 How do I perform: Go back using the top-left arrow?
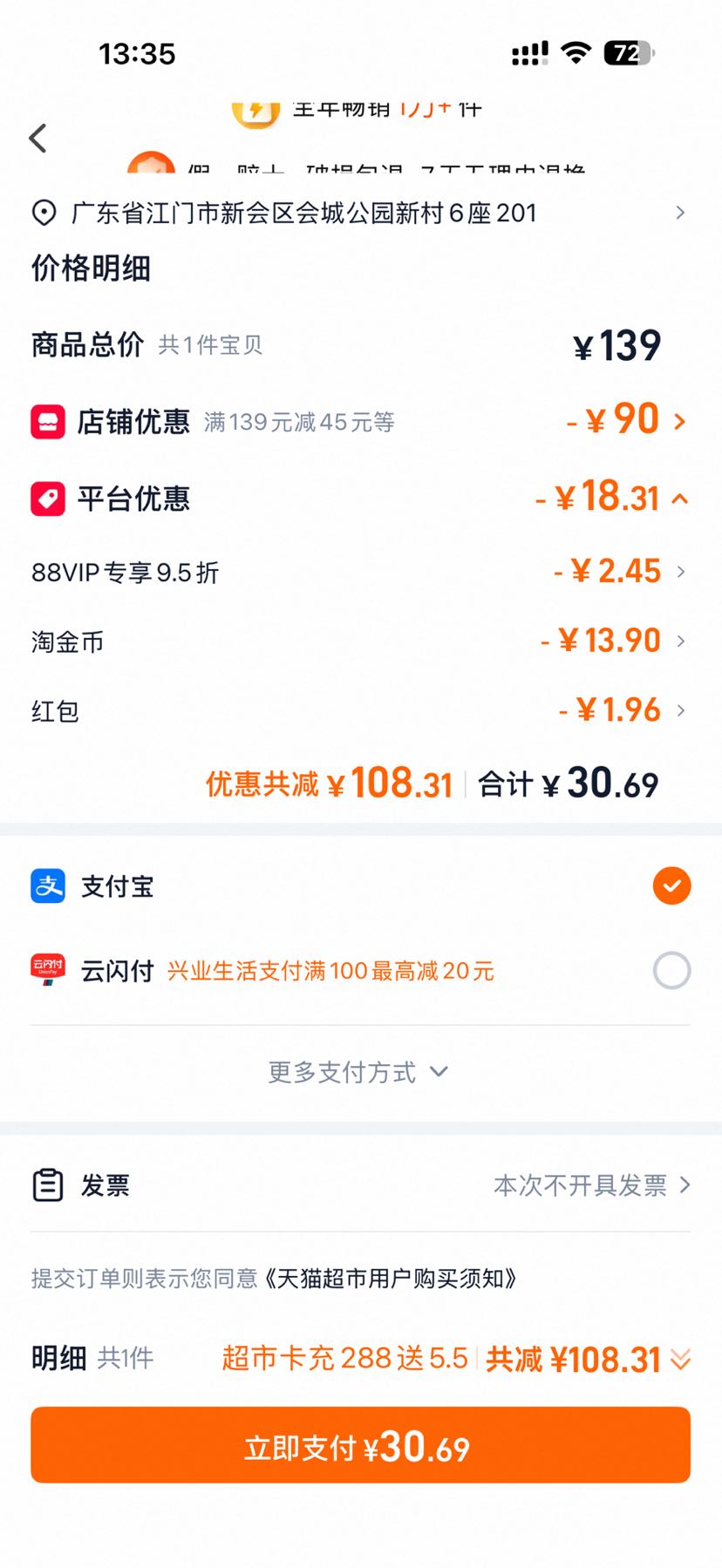(37, 138)
